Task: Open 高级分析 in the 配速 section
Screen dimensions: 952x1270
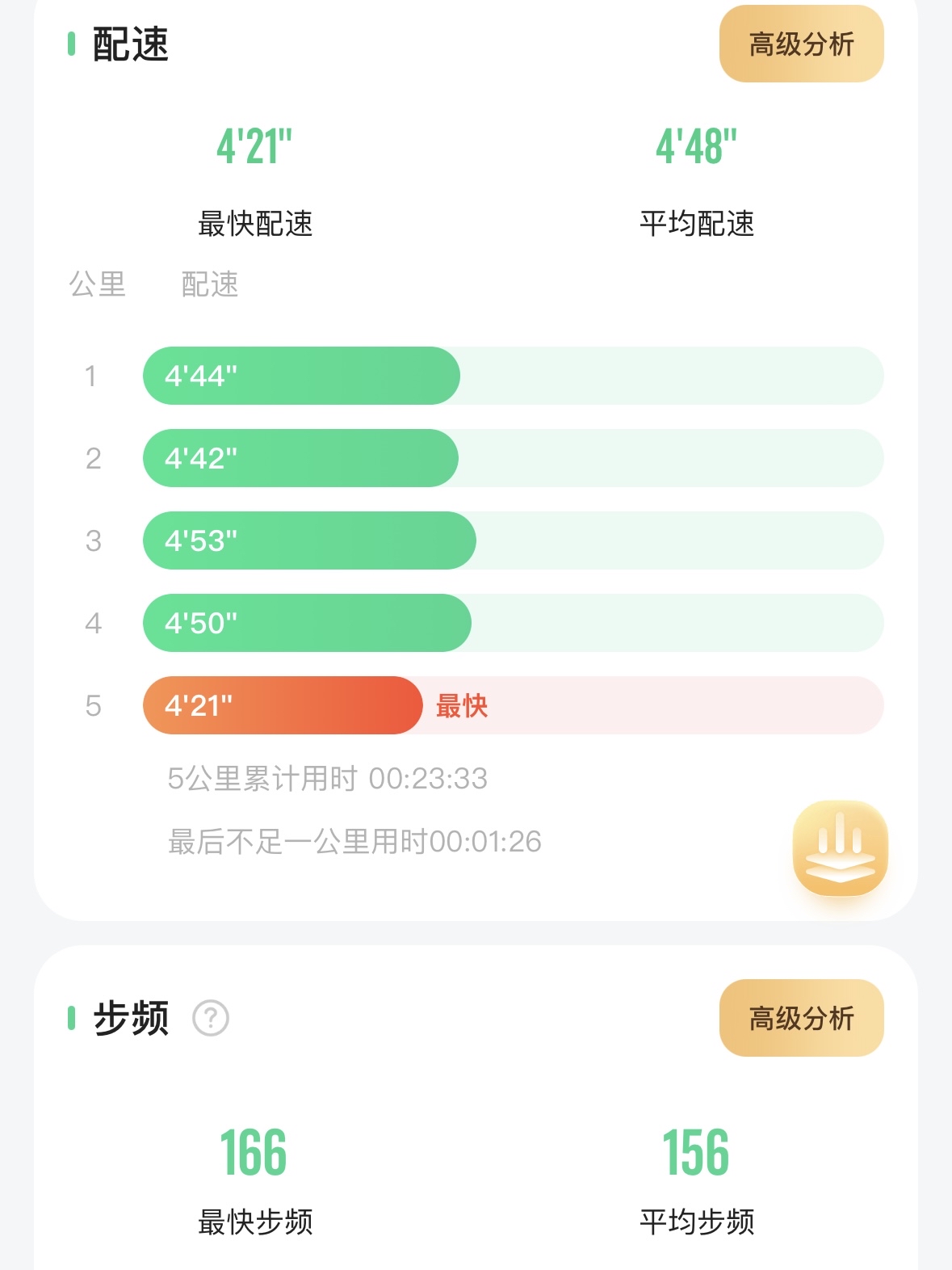Action: tap(801, 44)
